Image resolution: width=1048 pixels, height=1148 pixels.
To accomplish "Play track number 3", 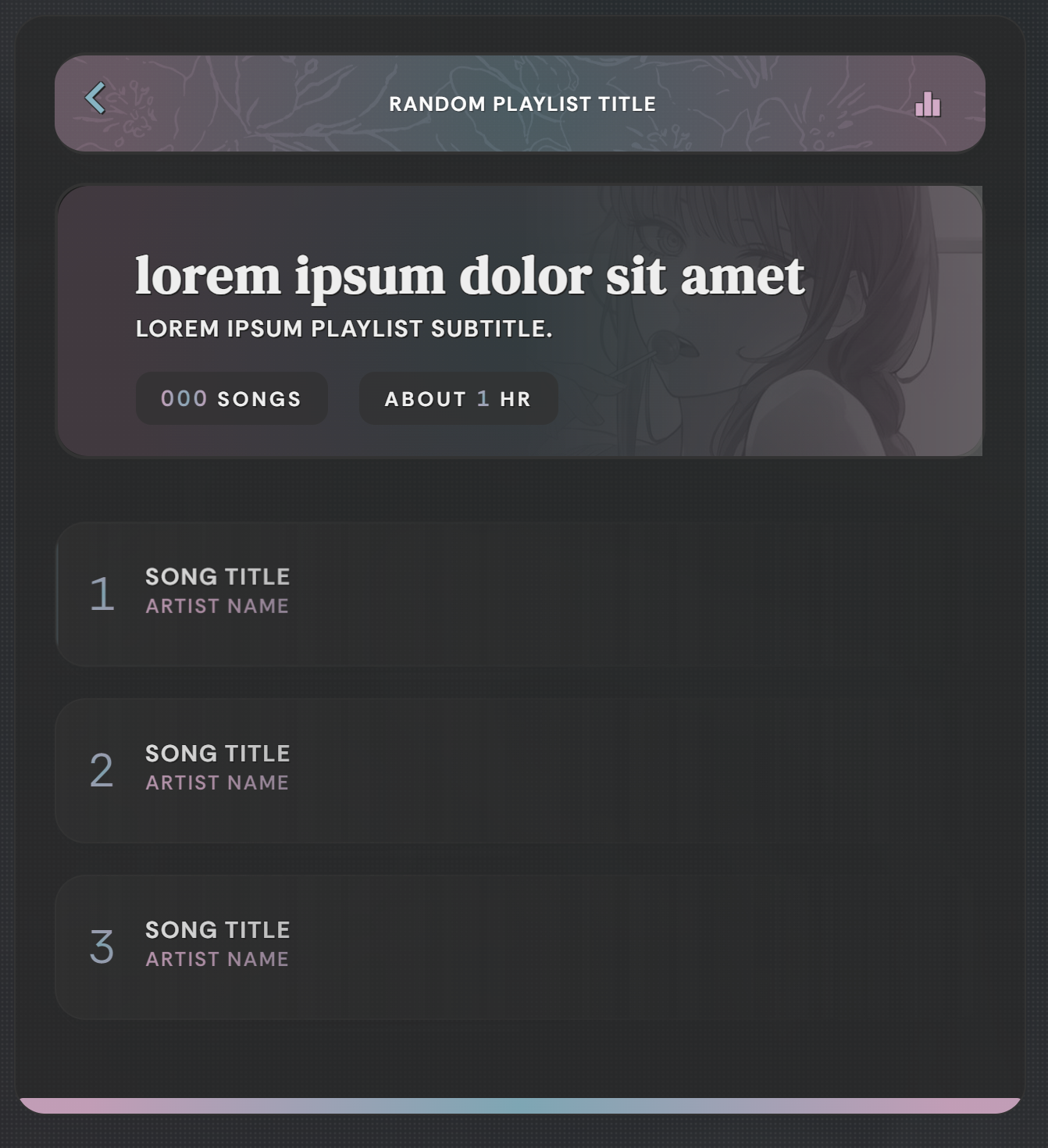I will coord(217,946).
